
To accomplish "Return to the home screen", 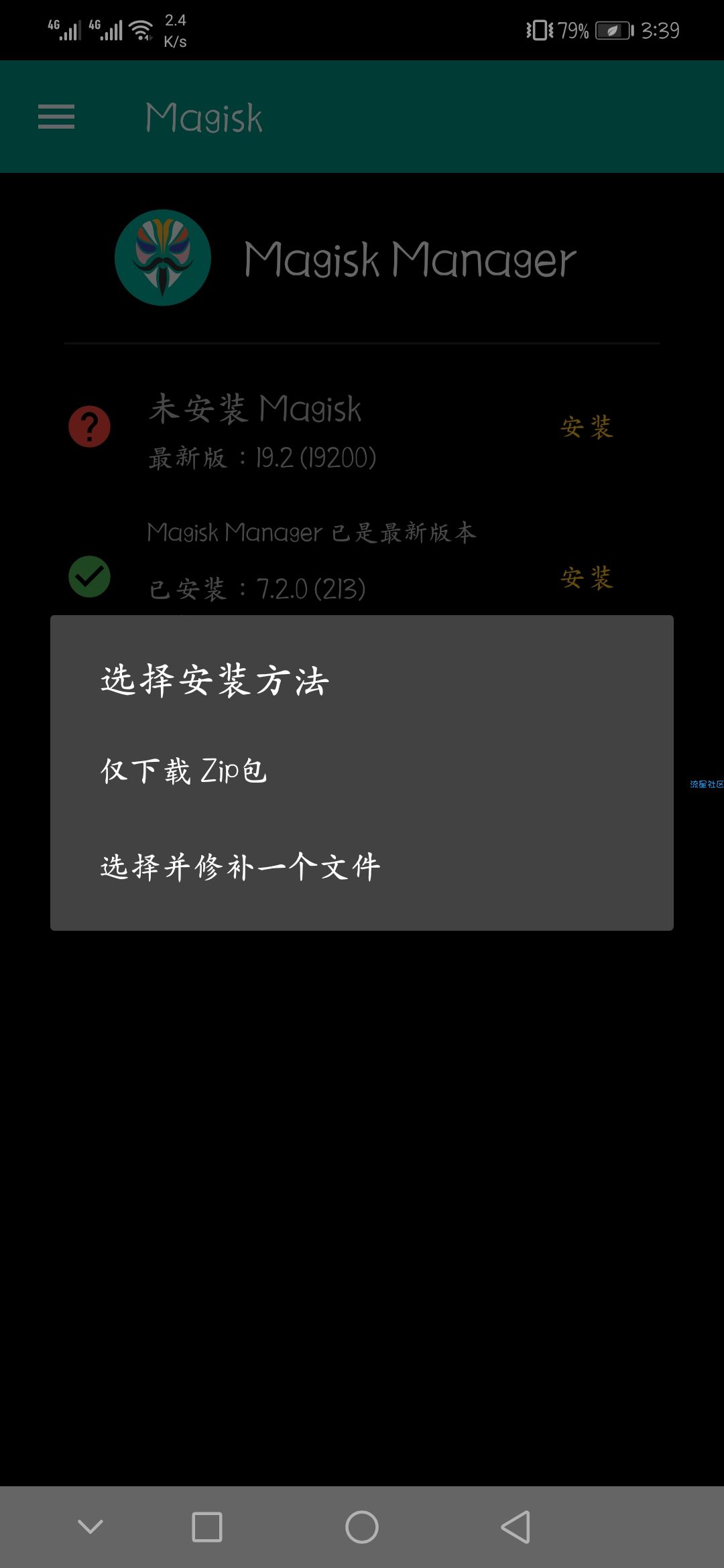I will coord(362,1527).
